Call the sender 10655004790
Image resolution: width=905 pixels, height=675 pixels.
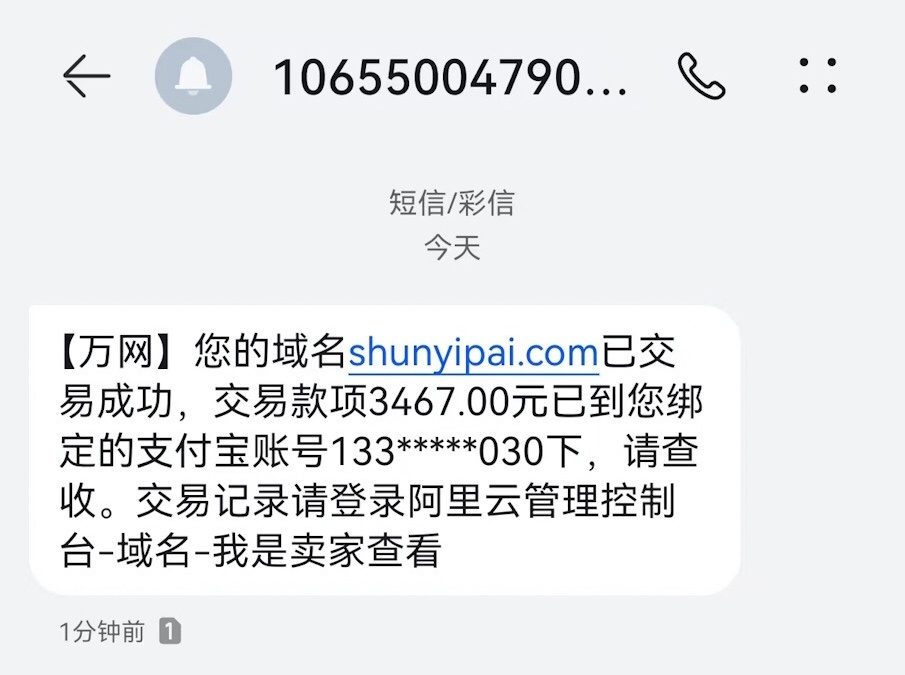[x=701, y=76]
